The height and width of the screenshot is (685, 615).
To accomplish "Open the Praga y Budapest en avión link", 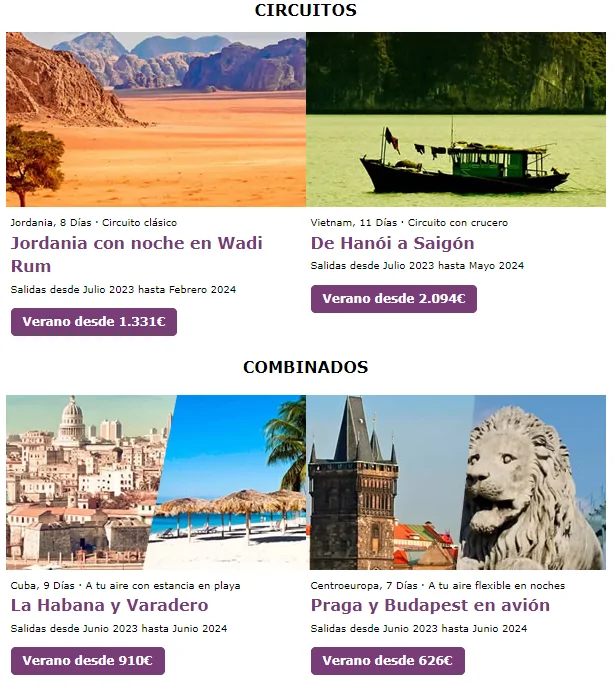I will (430, 605).
